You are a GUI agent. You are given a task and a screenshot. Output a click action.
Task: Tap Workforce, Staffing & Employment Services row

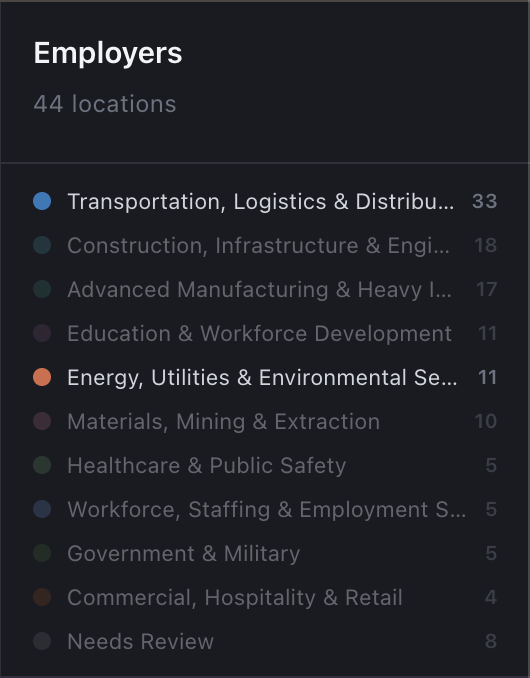[265, 509]
